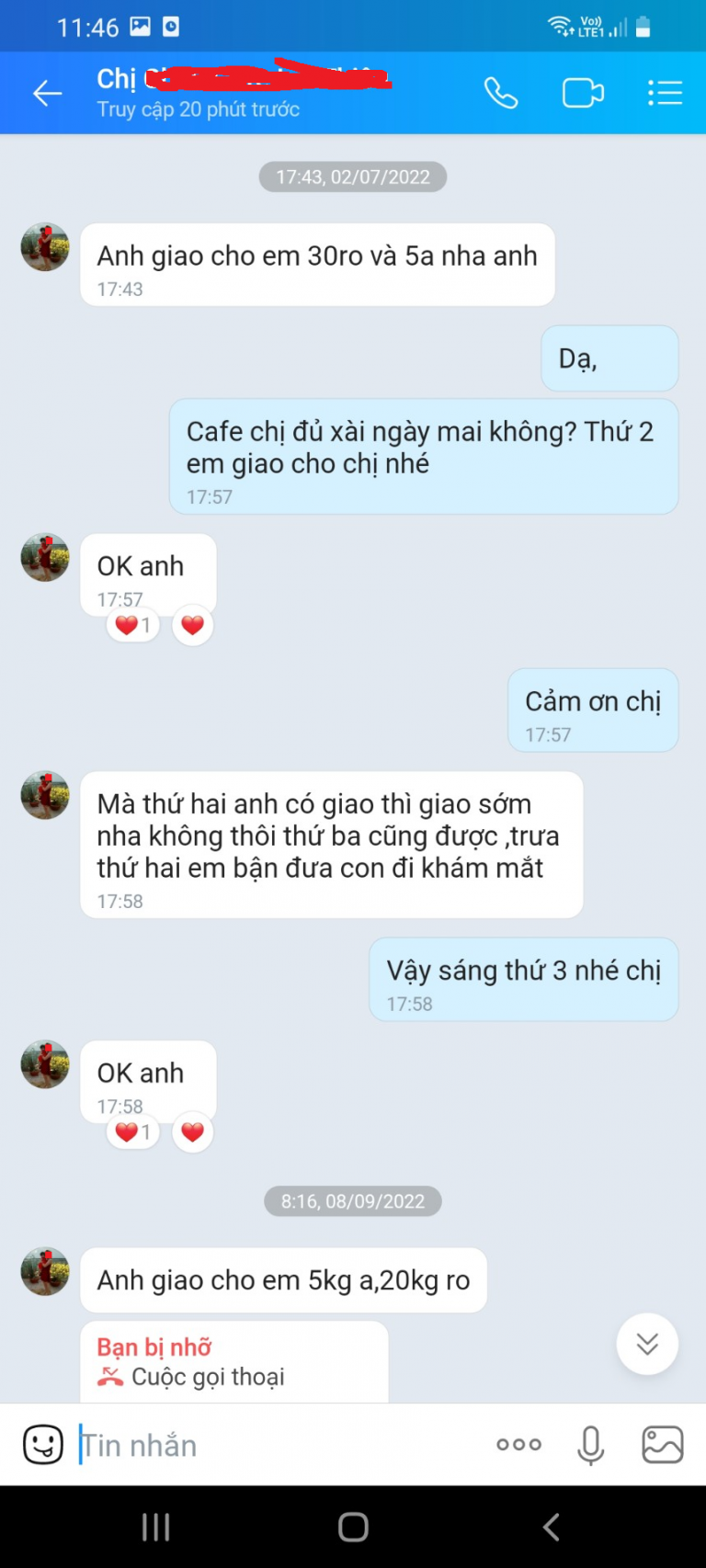Open more attachment options

[x=518, y=1444]
